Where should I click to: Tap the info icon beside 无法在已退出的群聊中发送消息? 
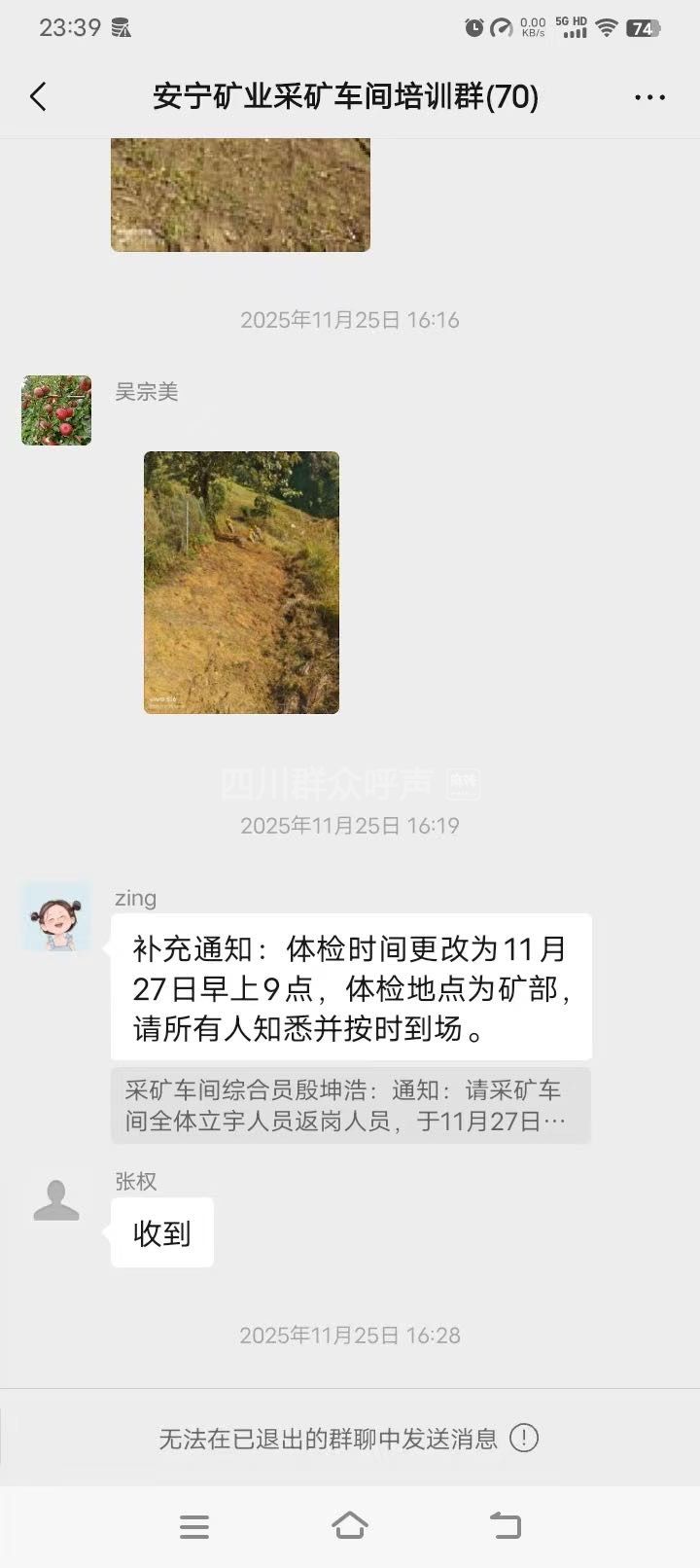(x=524, y=1438)
